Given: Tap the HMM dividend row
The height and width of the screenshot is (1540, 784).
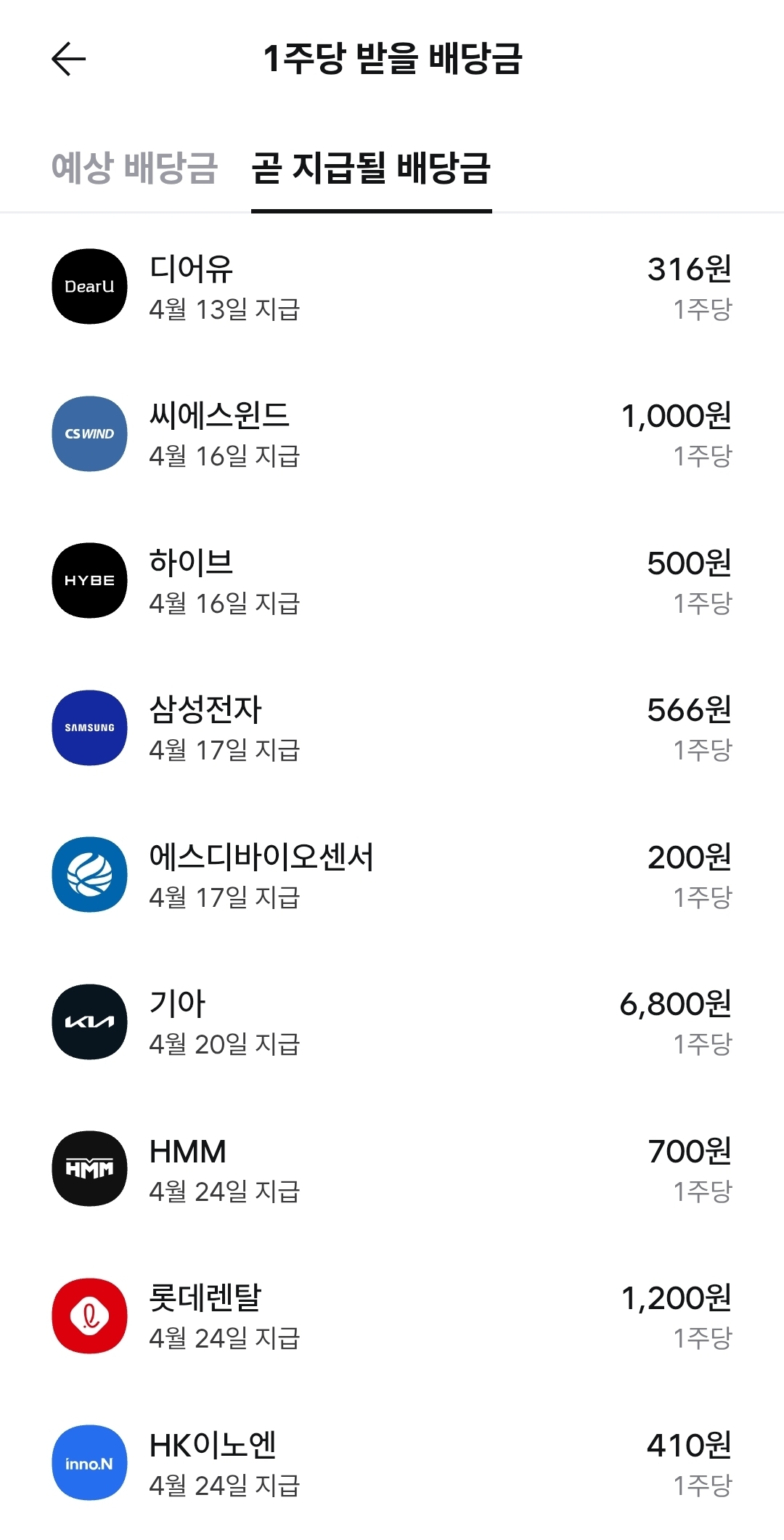Looking at the screenshot, I should [x=392, y=1169].
